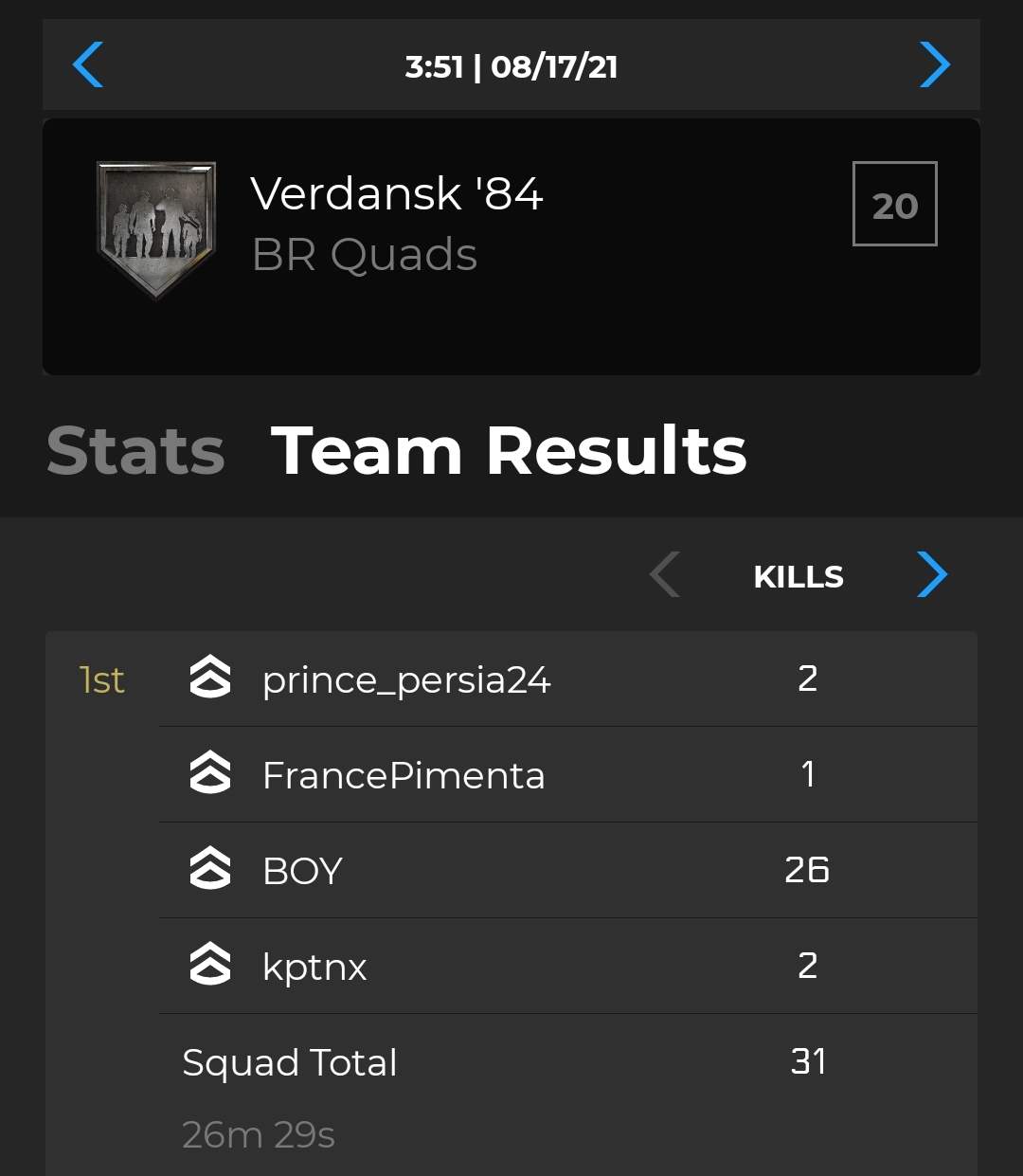Open the BOY player row

[302, 871]
